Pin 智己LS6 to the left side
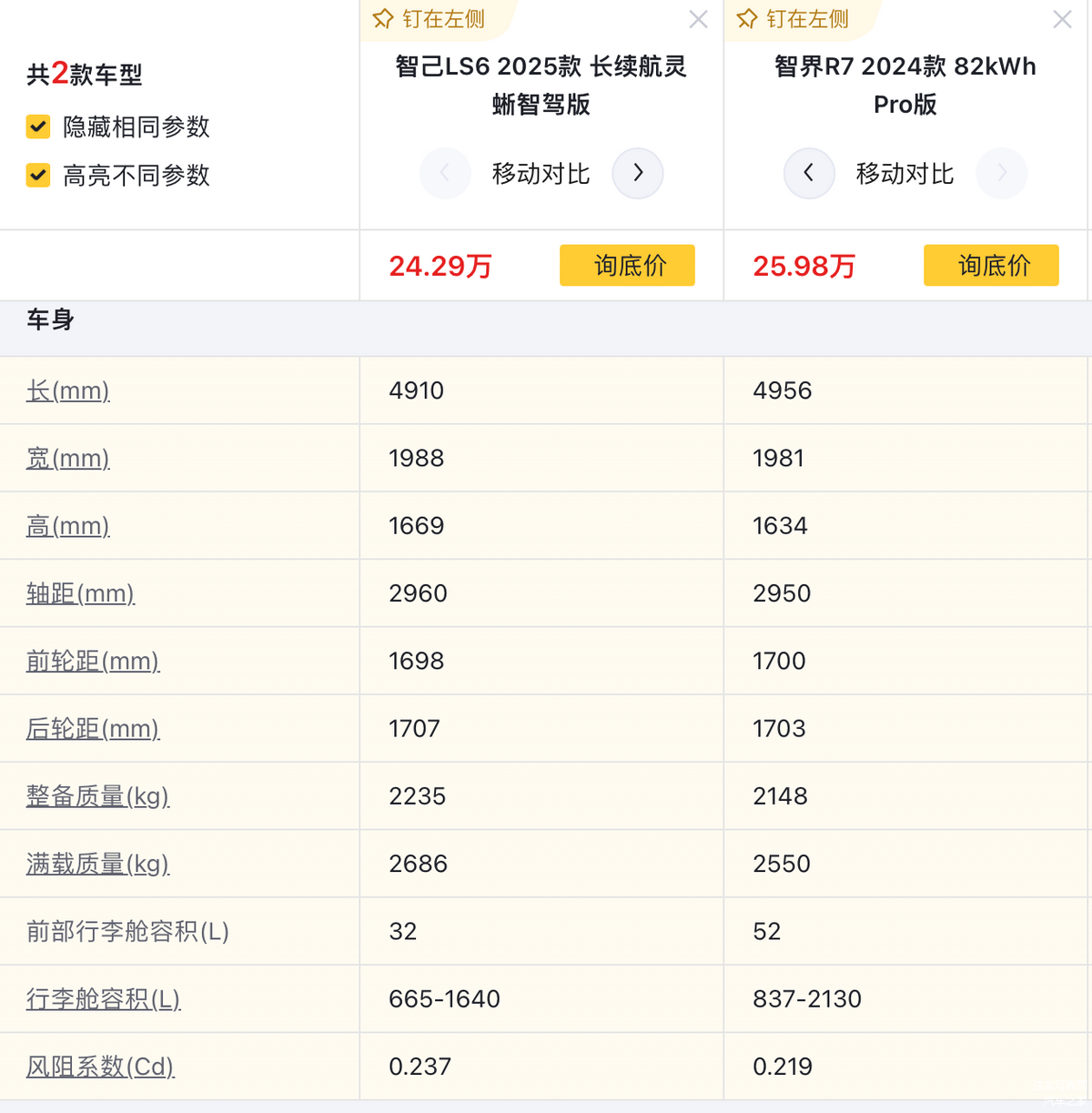 (x=430, y=19)
